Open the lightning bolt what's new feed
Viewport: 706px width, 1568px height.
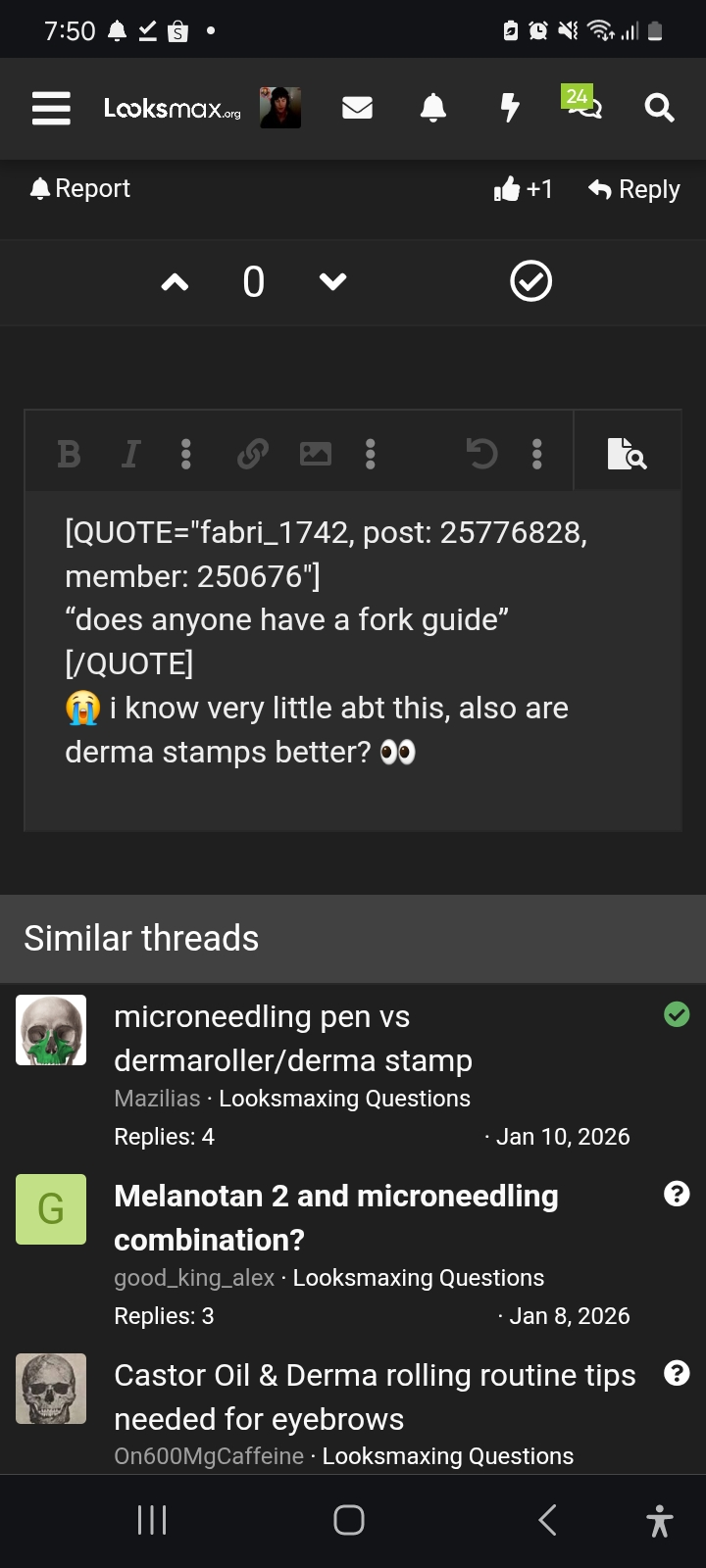[x=510, y=108]
